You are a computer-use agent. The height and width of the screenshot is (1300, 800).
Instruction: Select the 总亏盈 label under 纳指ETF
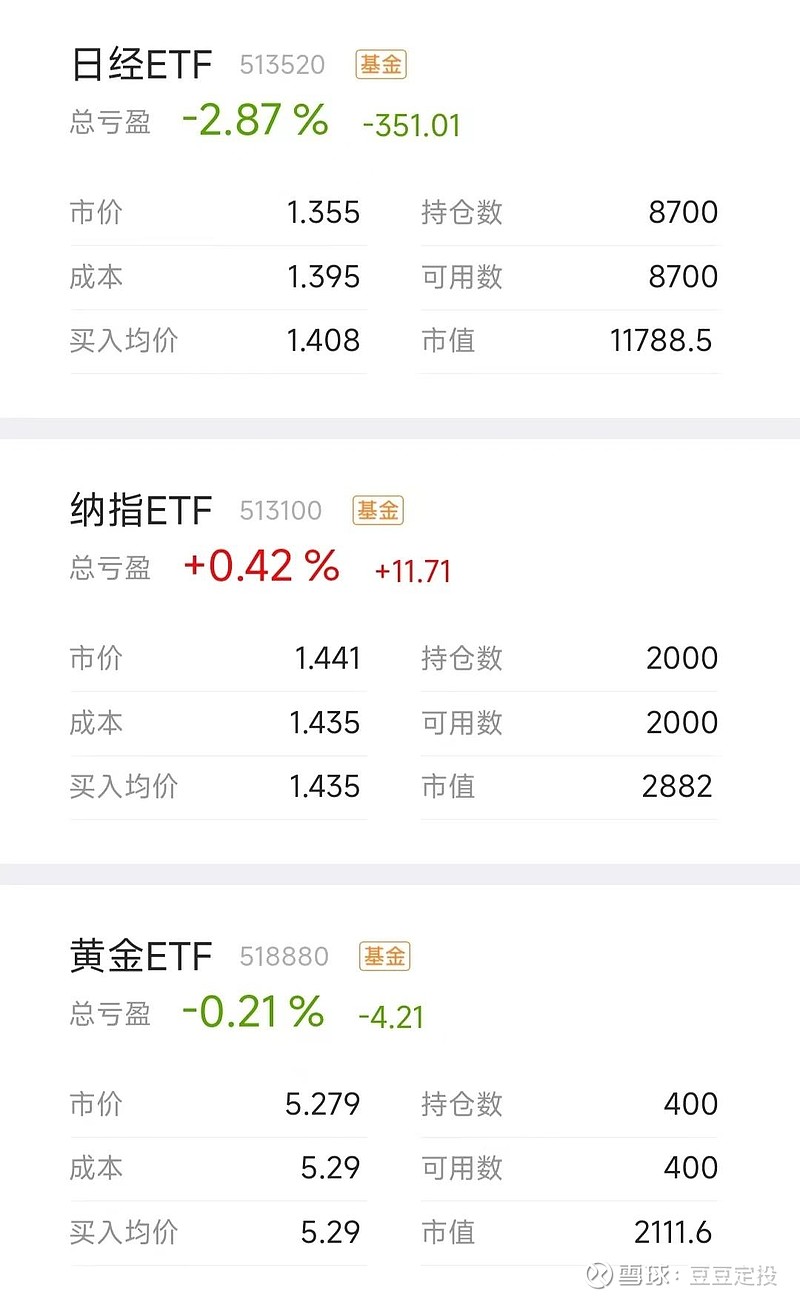coord(110,569)
